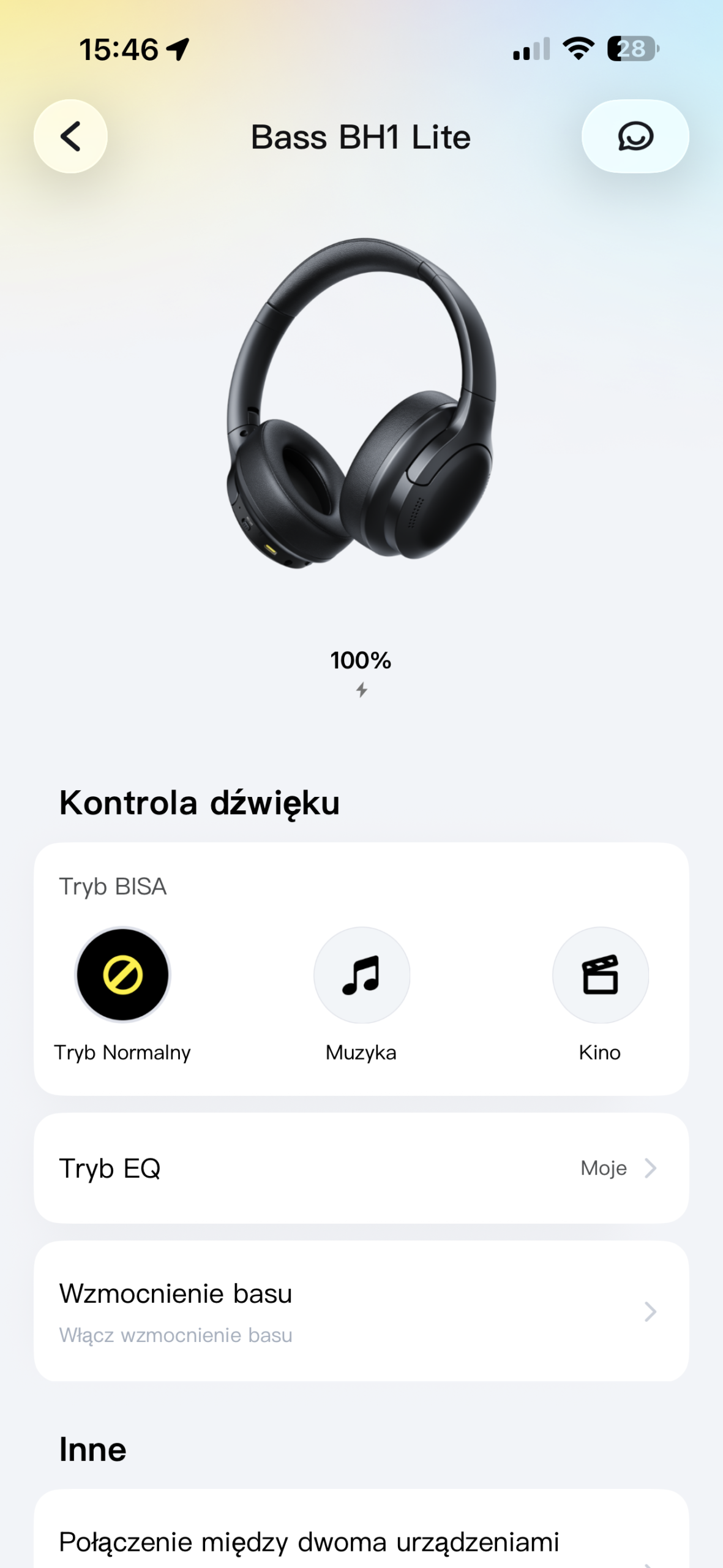Open the support chat icon
This screenshot has height=1568, width=723.
click(x=635, y=136)
